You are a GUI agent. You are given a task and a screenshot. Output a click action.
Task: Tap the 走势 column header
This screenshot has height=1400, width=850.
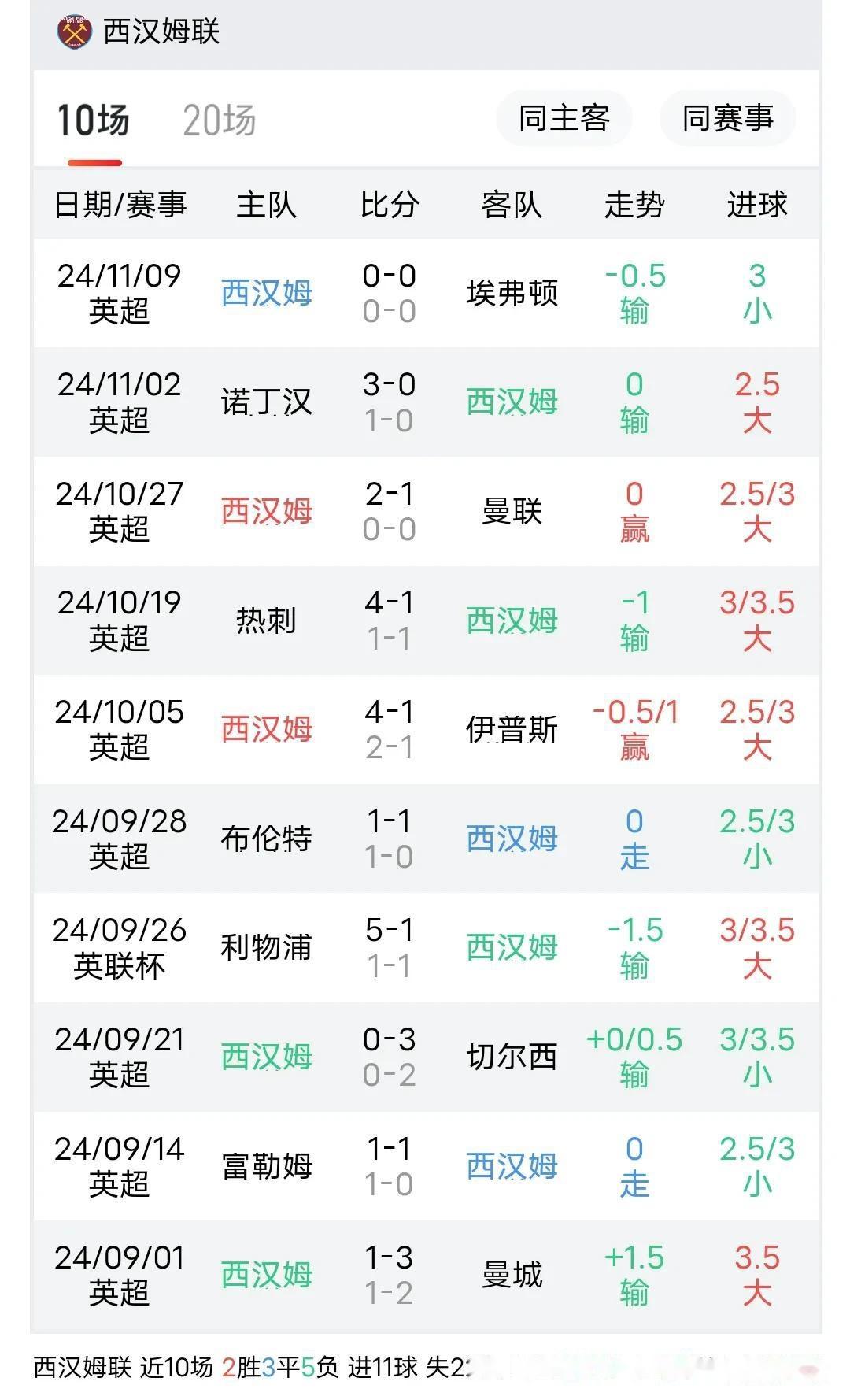tap(634, 205)
